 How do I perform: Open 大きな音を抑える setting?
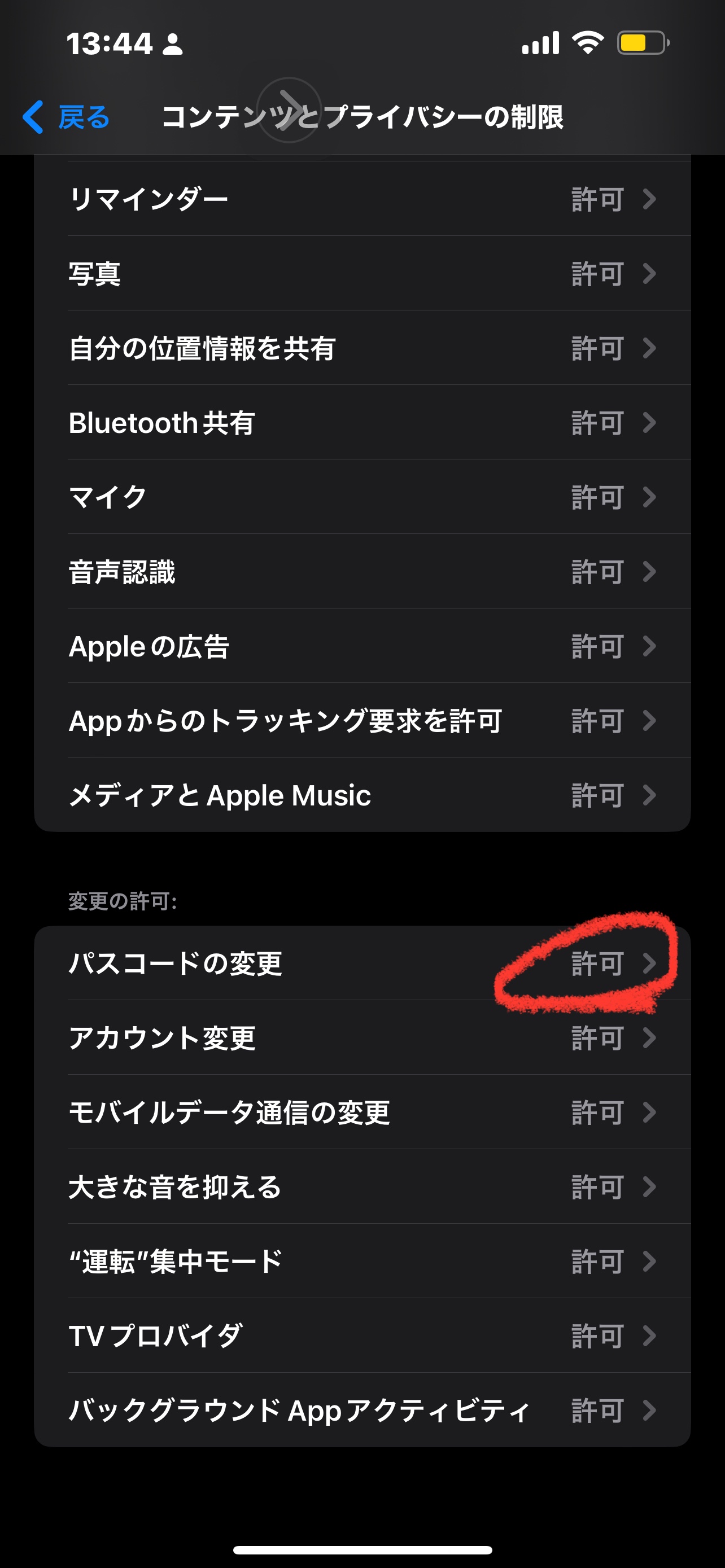(x=362, y=1187)
